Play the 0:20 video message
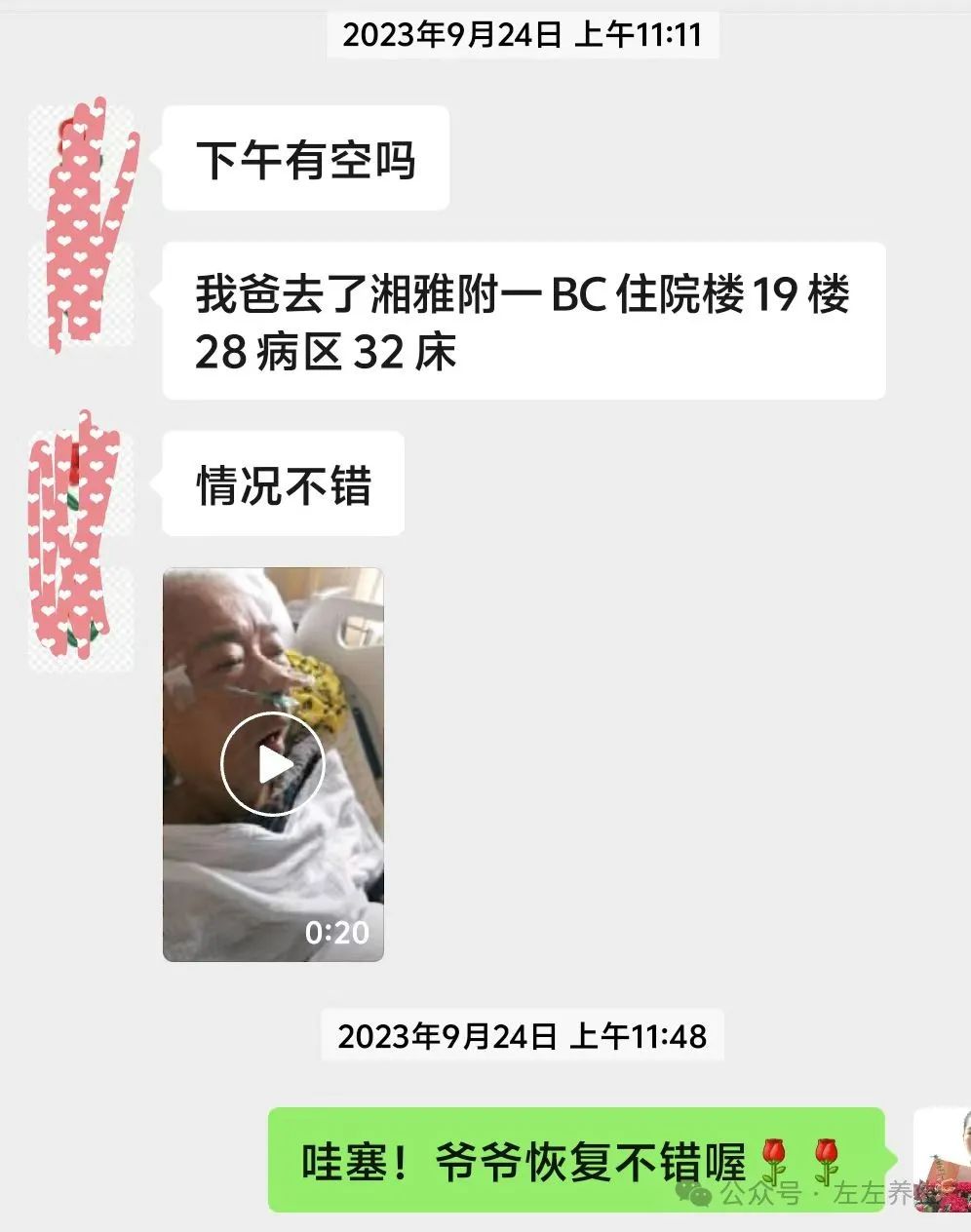 coord(272,764)
